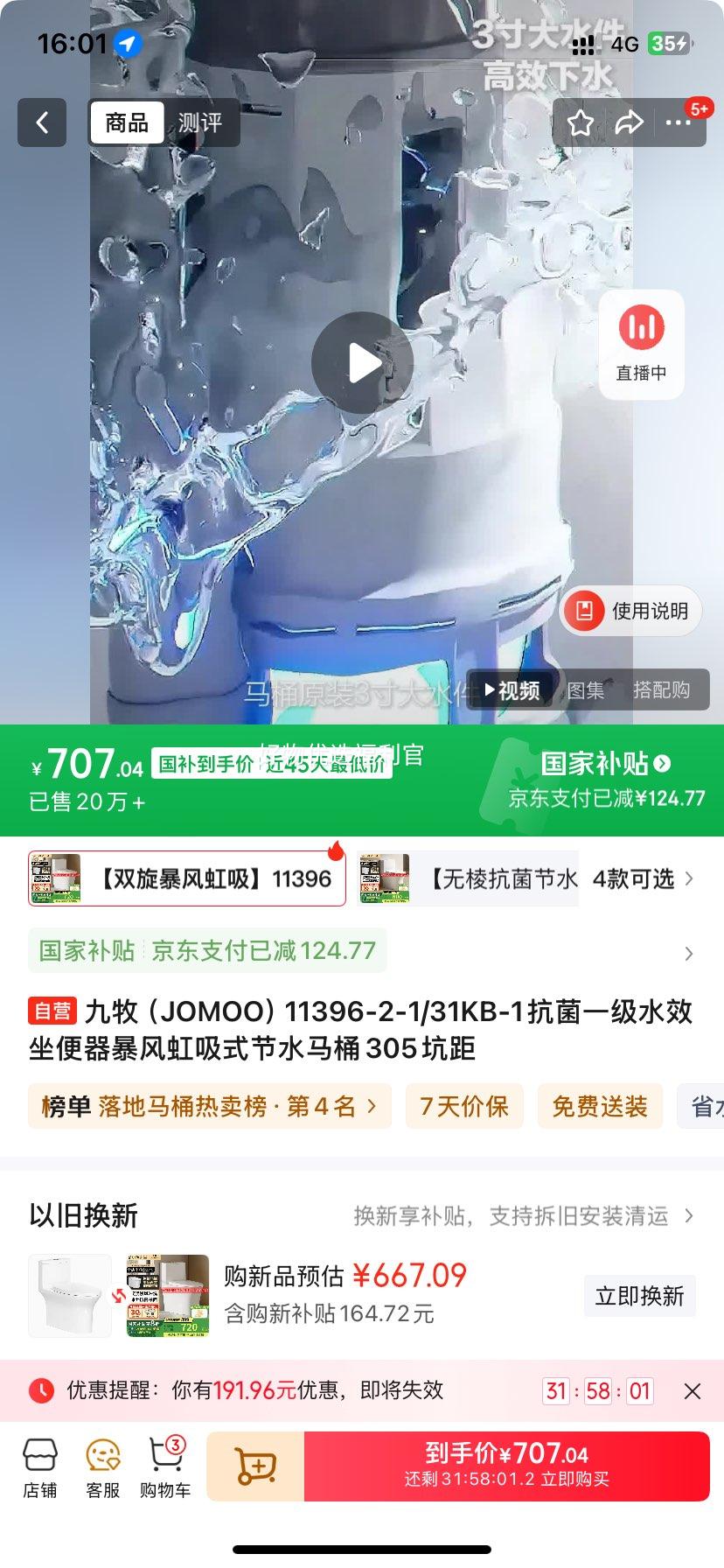Contact 客服 customer service
The width and height of the screenshot is (724, 1568).
pos(102,1466)
